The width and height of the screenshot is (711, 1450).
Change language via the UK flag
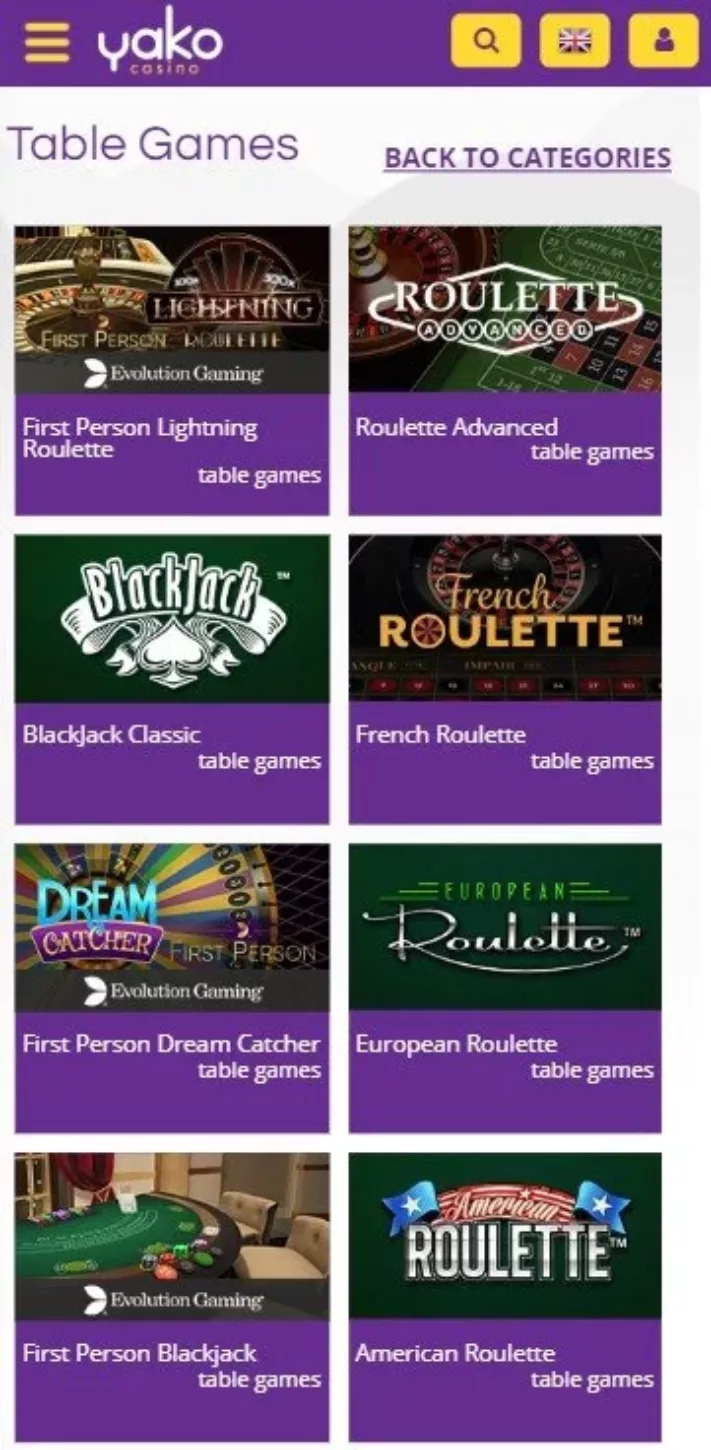[x=575, y=41]
